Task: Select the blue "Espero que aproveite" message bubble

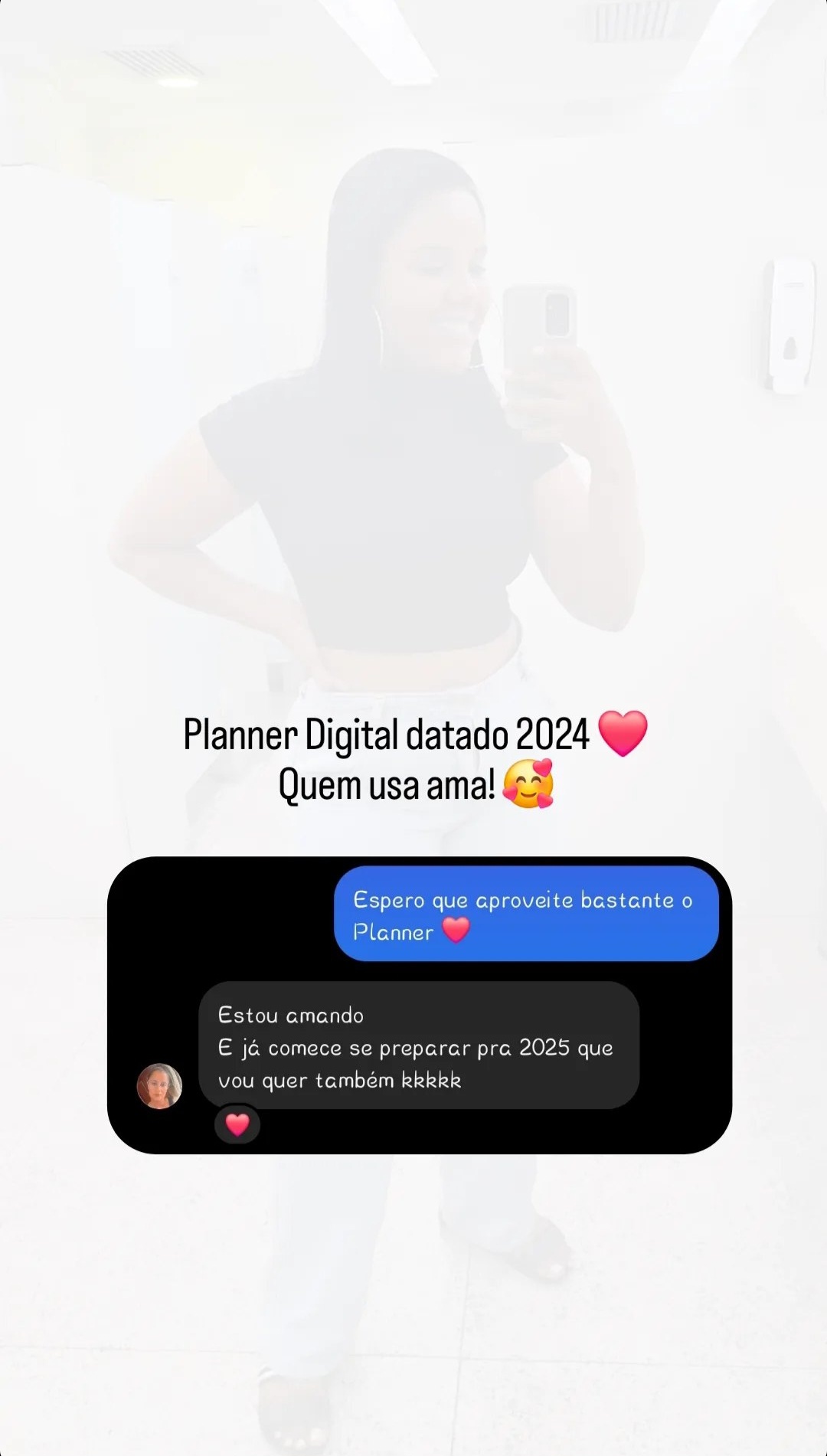Action: [527, 912]
